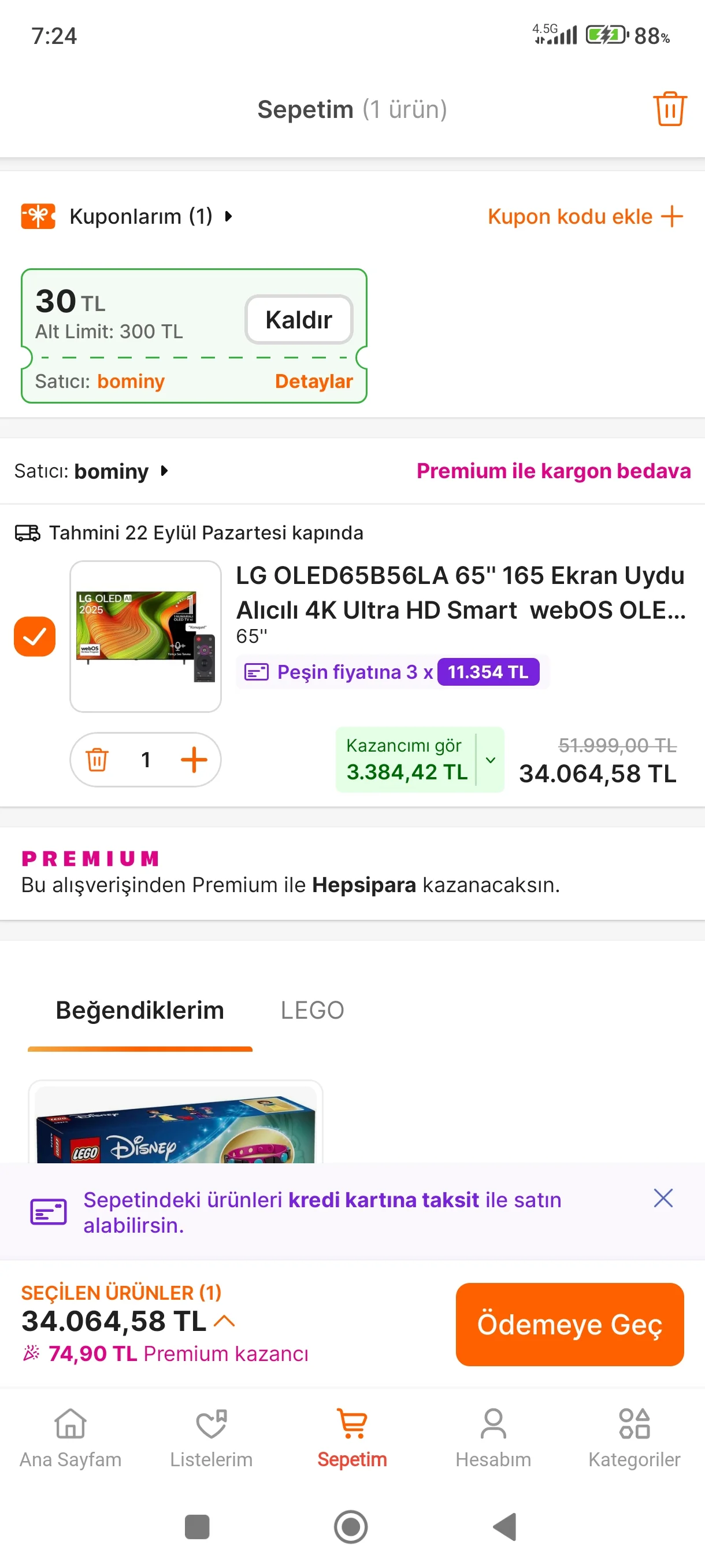Expand the selected products total summary
Image resolution: width=705 pixels, height=1568 pixels.
point(224,1321)
